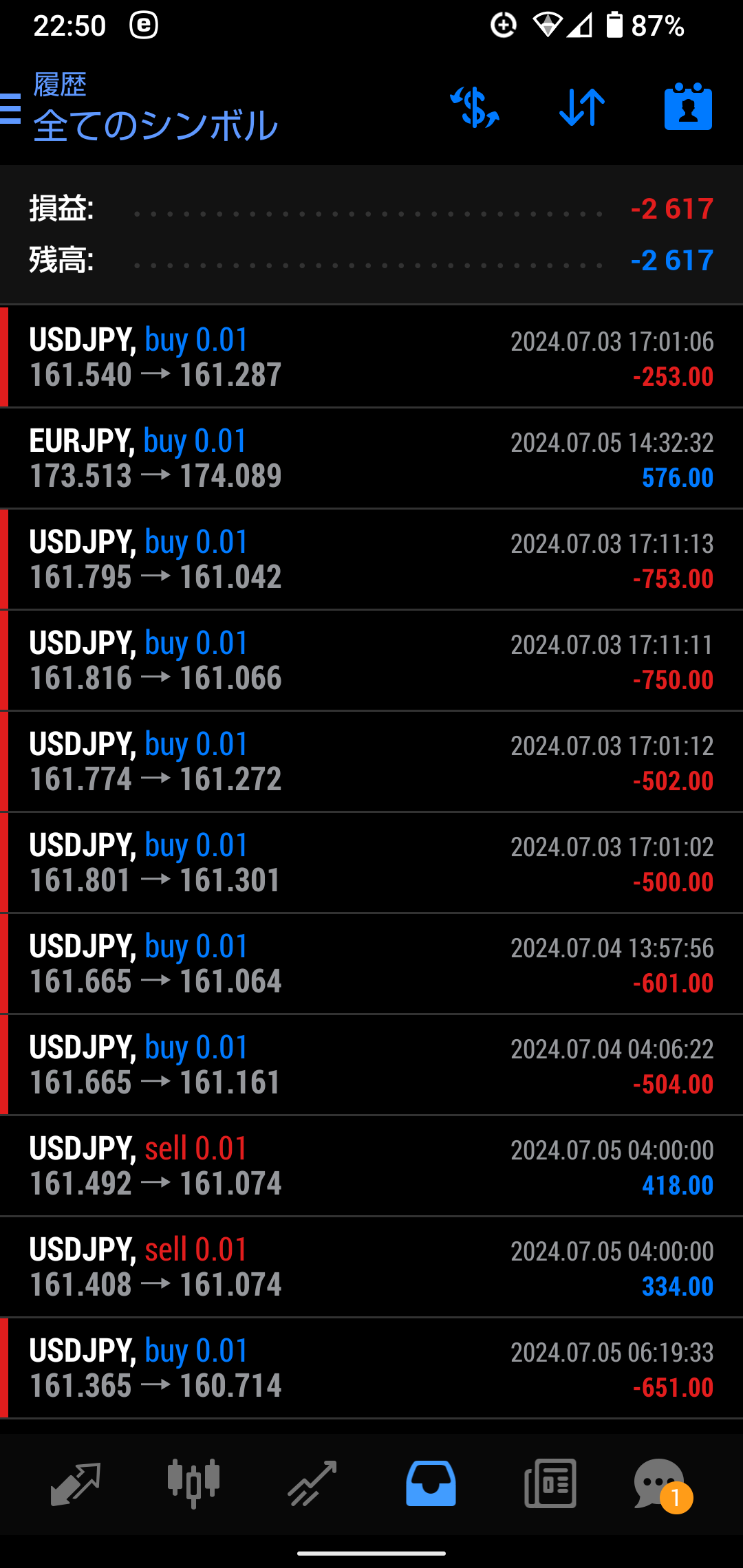Open the EURJPY buy trade with 576.00 profit
This screenshot has height=1568, width=743.
(371, 459)
